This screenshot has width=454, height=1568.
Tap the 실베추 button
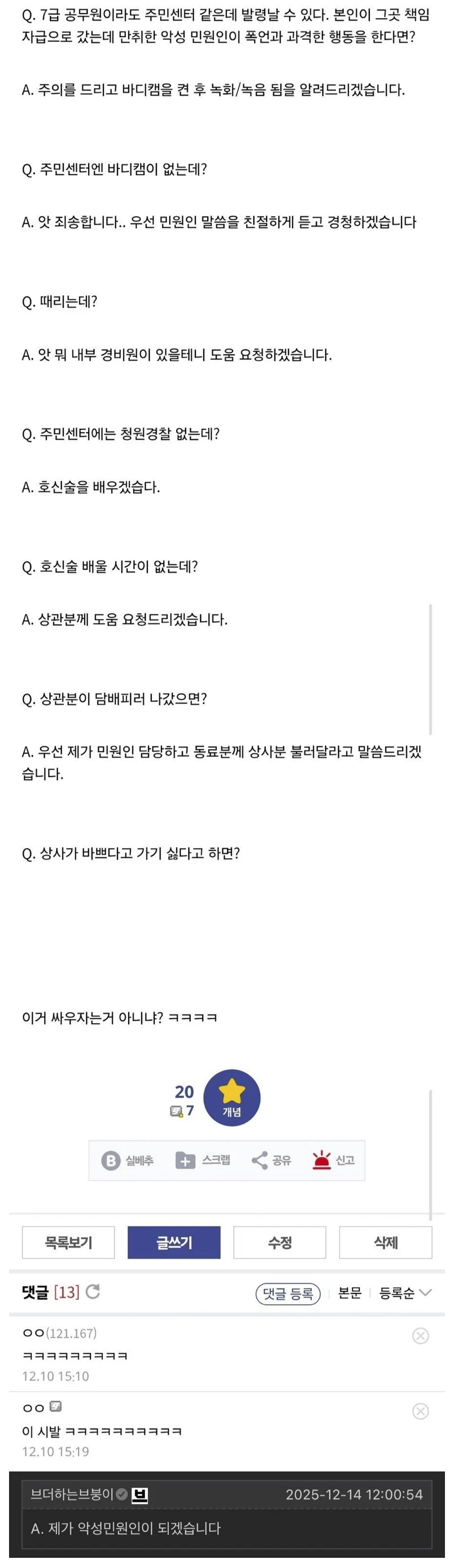click(x=128, y=1160)
